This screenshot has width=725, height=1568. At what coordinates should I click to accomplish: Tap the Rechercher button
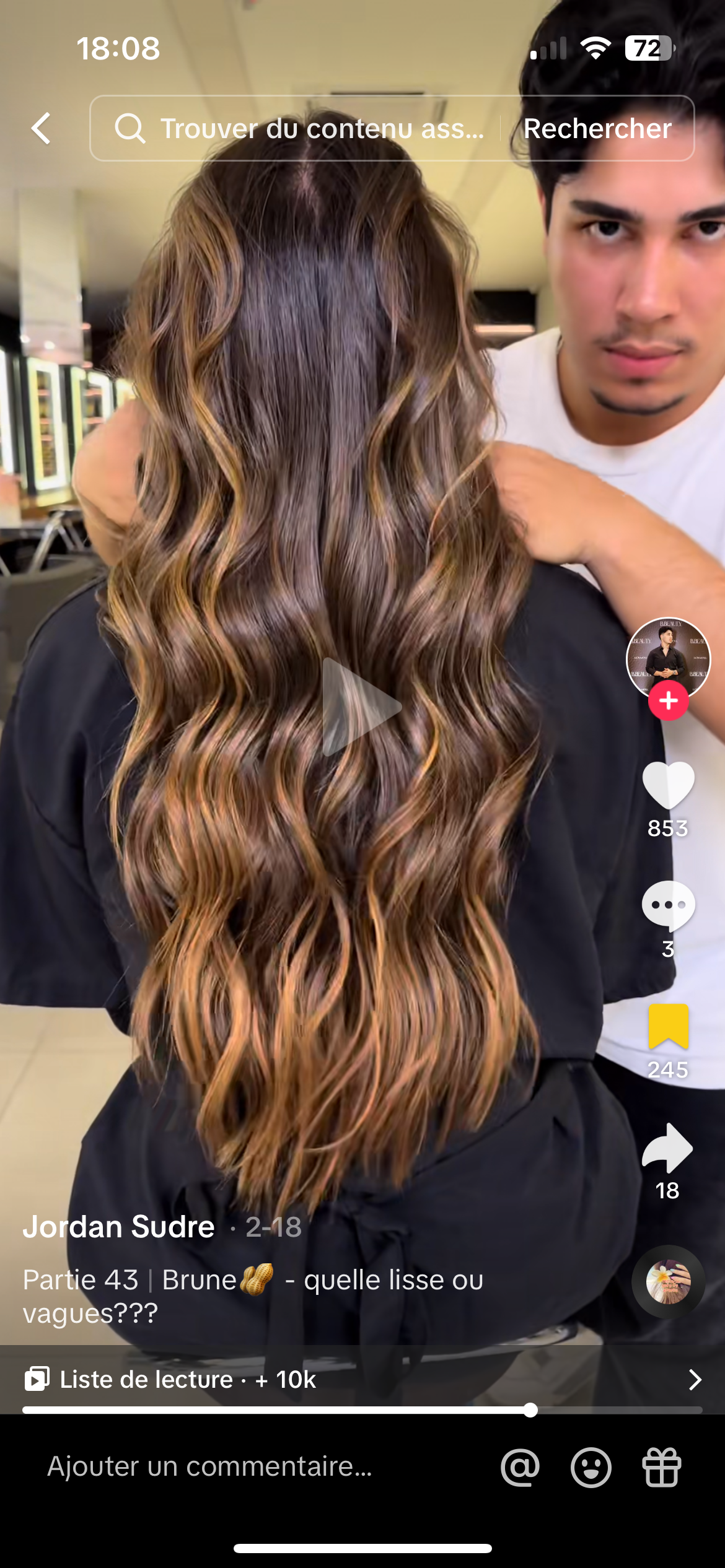[597, 129]
